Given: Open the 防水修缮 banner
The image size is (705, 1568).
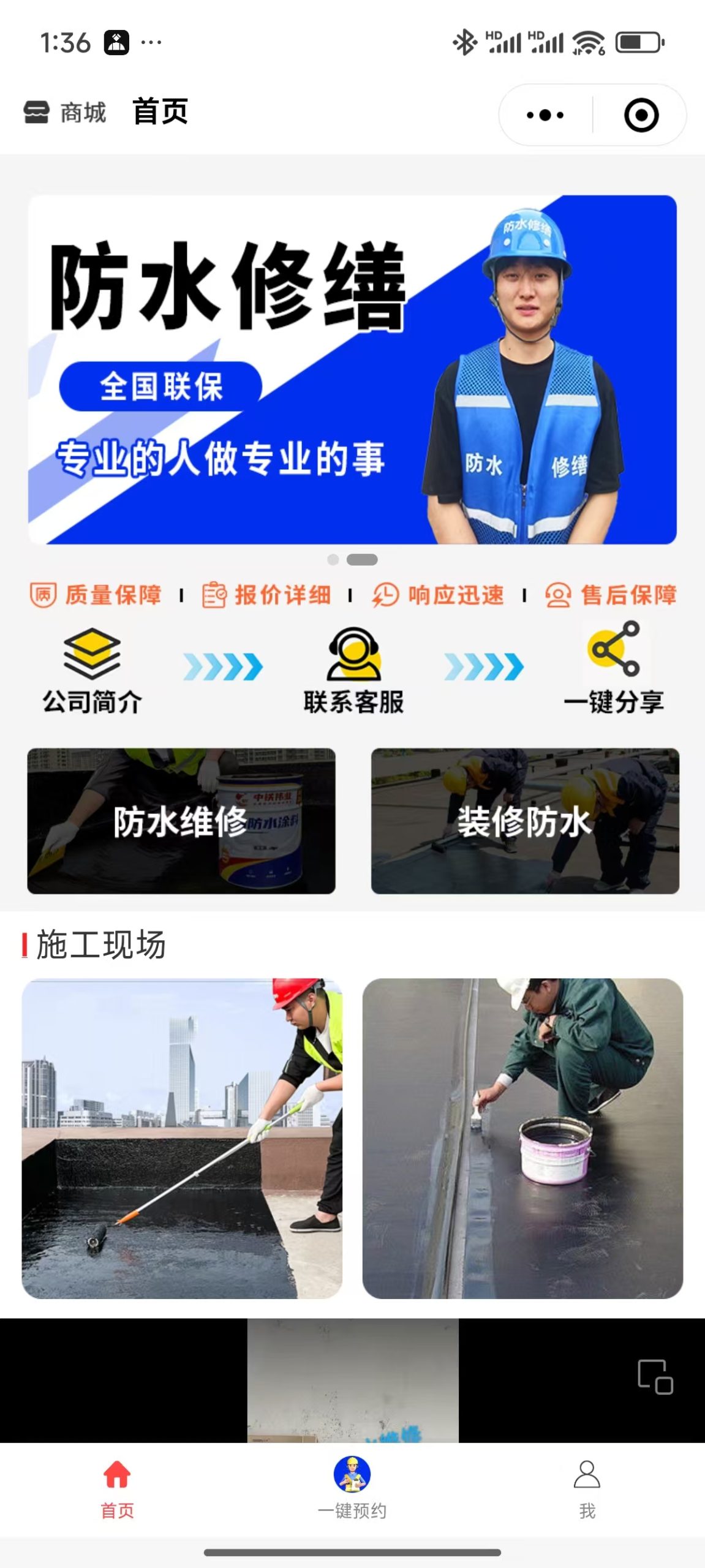Looking at the screenshot, I should tap(352, 369).
